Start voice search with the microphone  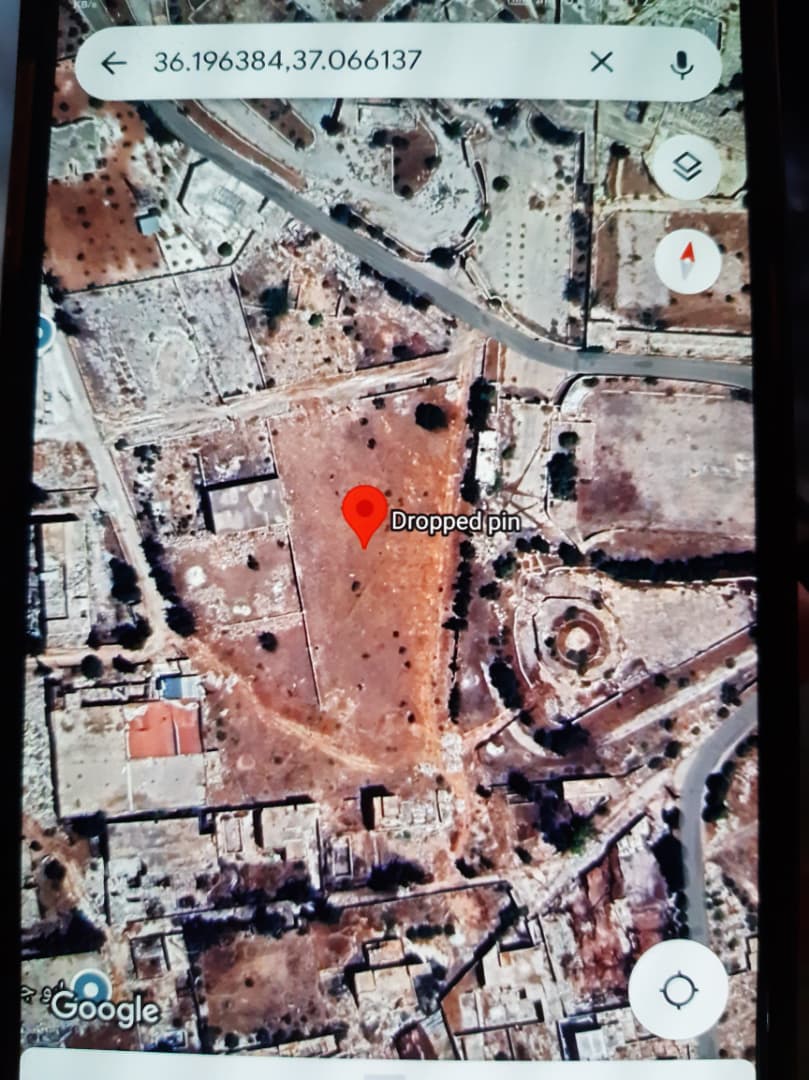pyautogui.click(x=682, y=63)
